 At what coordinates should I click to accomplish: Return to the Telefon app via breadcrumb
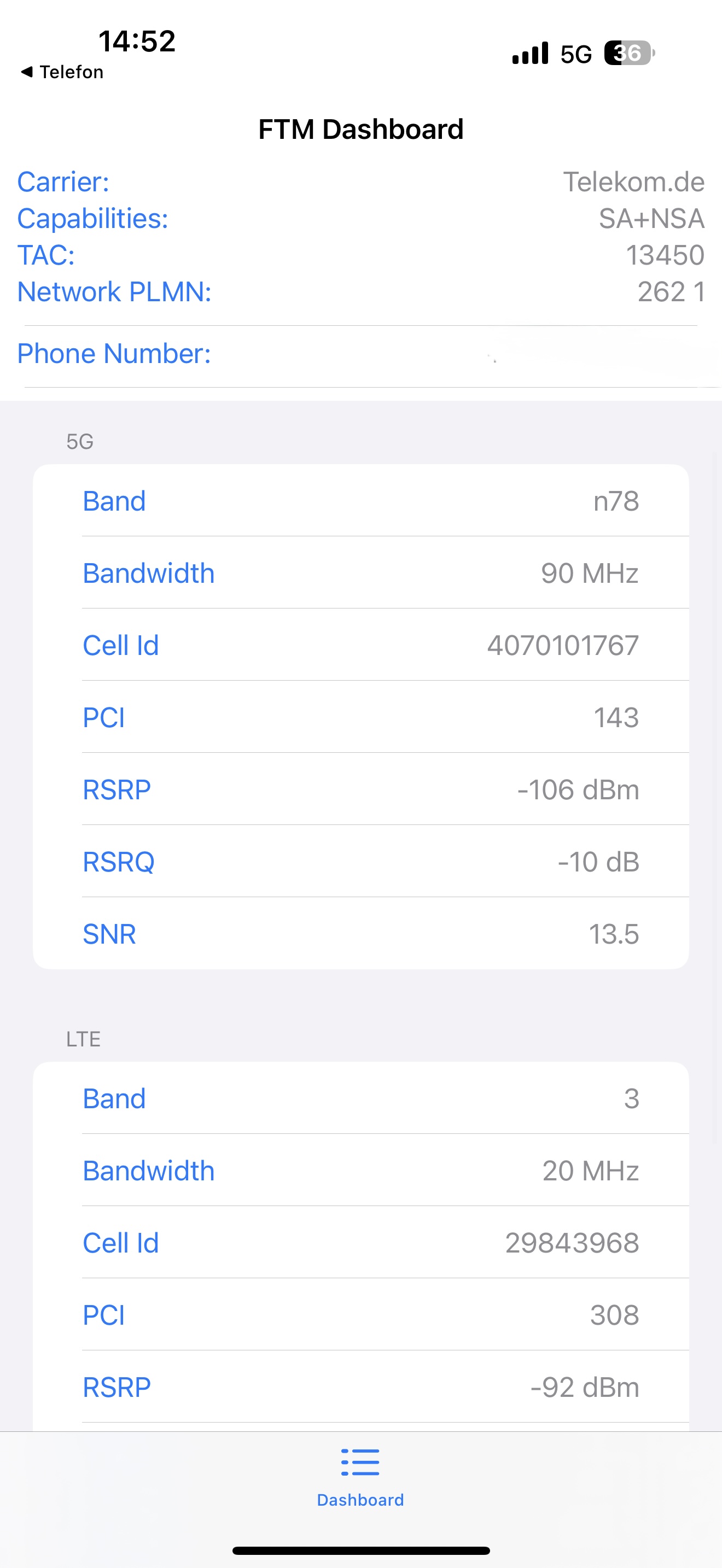pyautogui.click(x=62, y=72)
